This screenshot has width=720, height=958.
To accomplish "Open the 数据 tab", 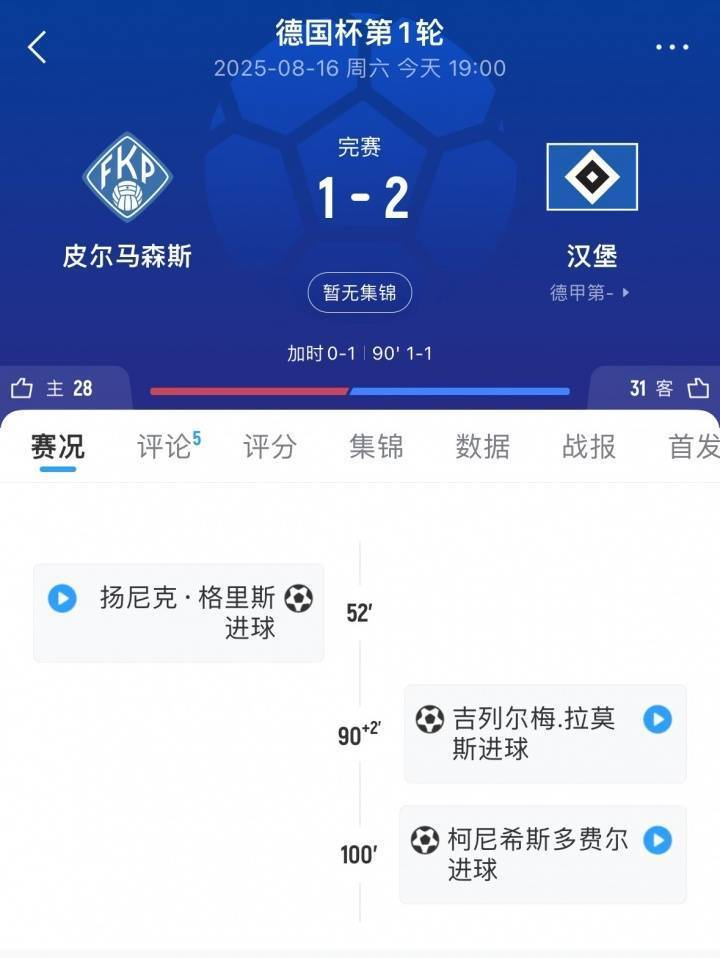I will tap(484, 448).
